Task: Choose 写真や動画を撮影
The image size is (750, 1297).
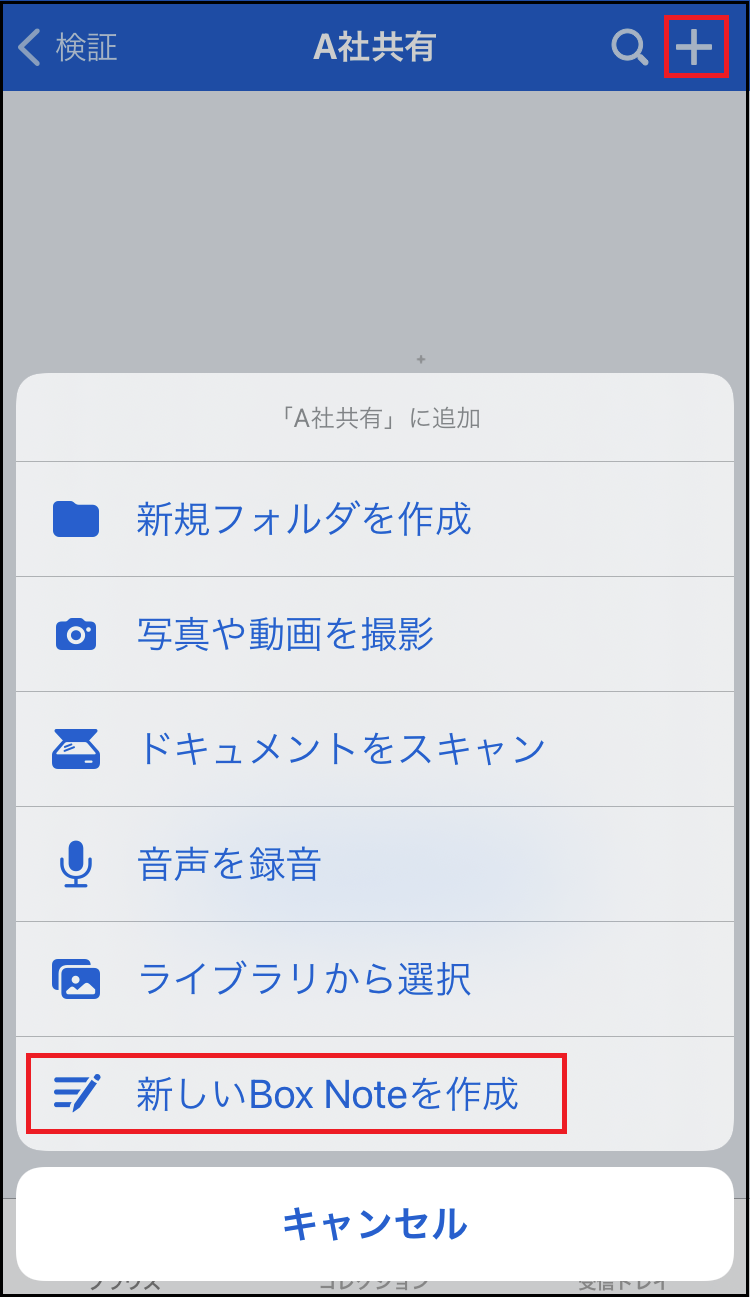Action: pyautogui.click(x=375, y=634)
